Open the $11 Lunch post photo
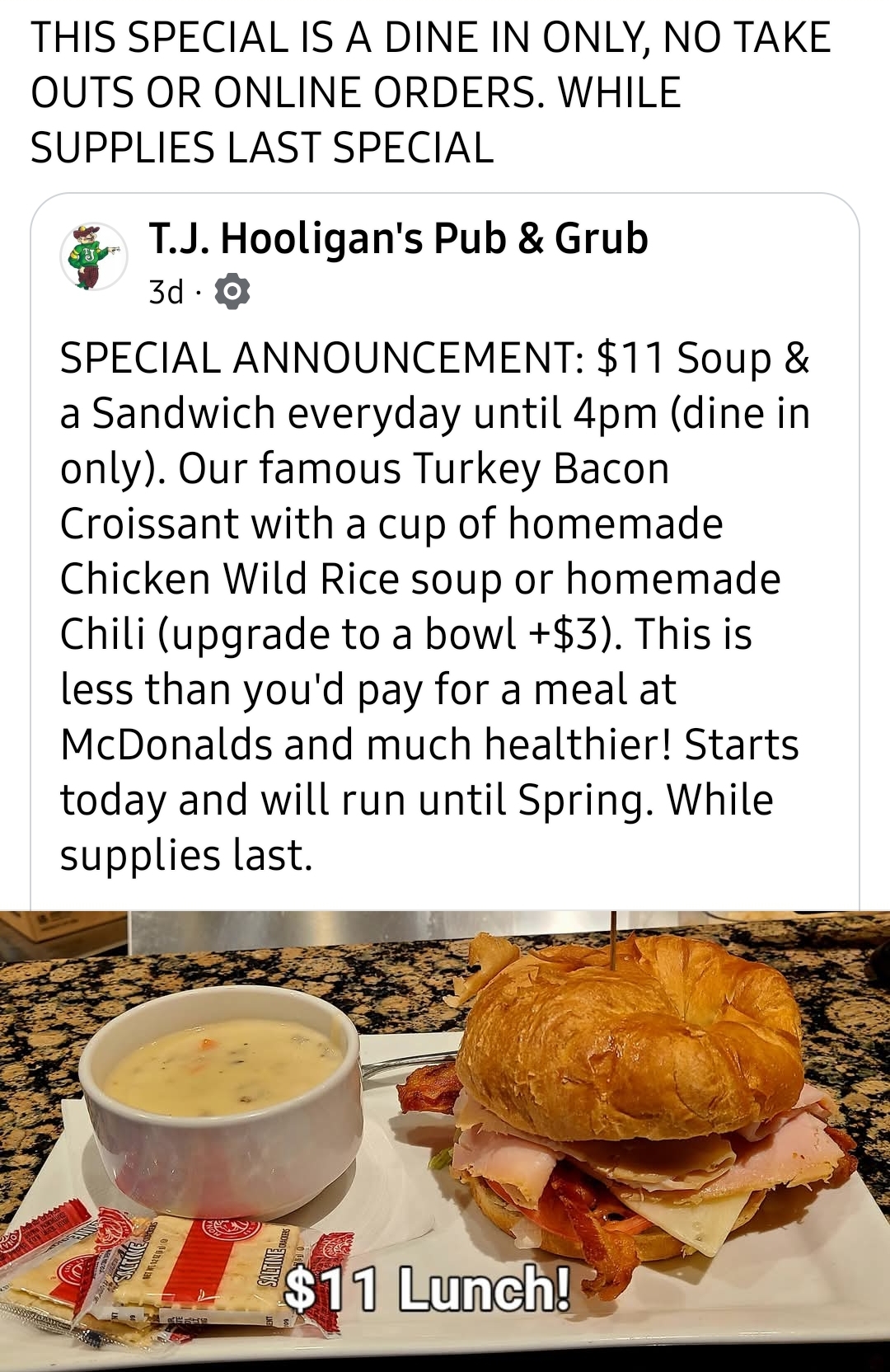 445,1138
